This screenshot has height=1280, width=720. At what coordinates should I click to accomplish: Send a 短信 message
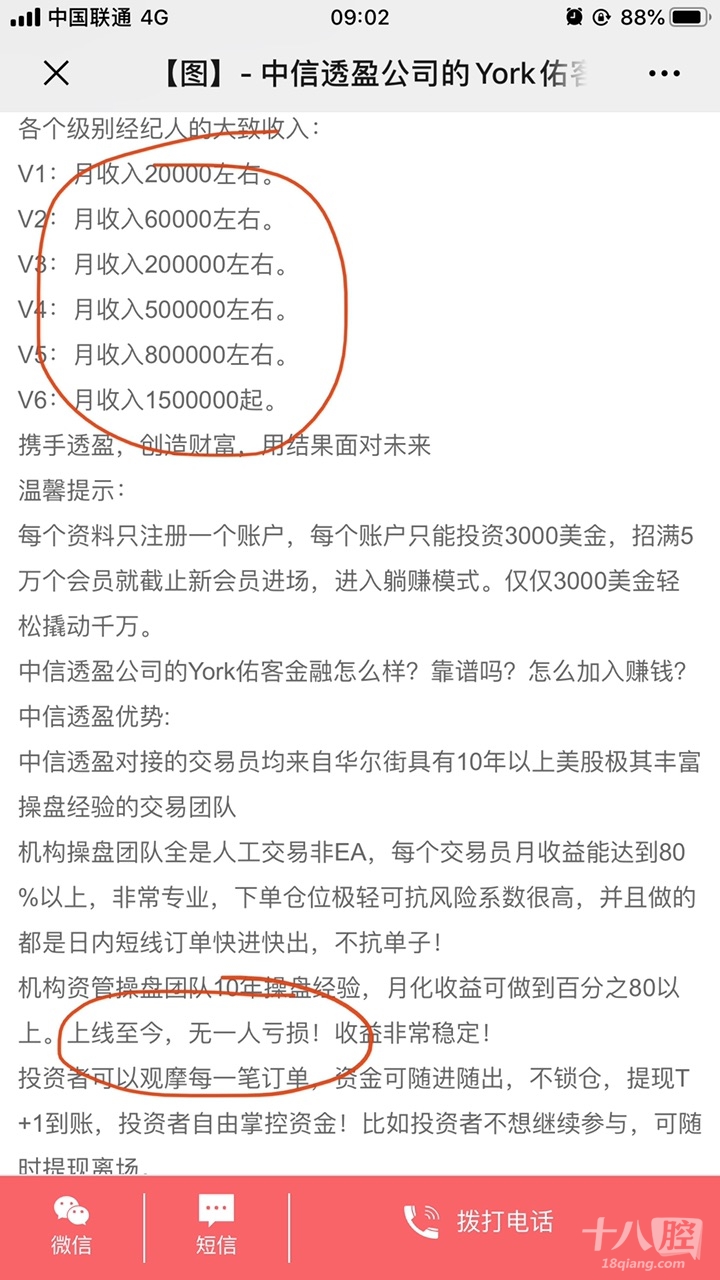pos(216,1226)
